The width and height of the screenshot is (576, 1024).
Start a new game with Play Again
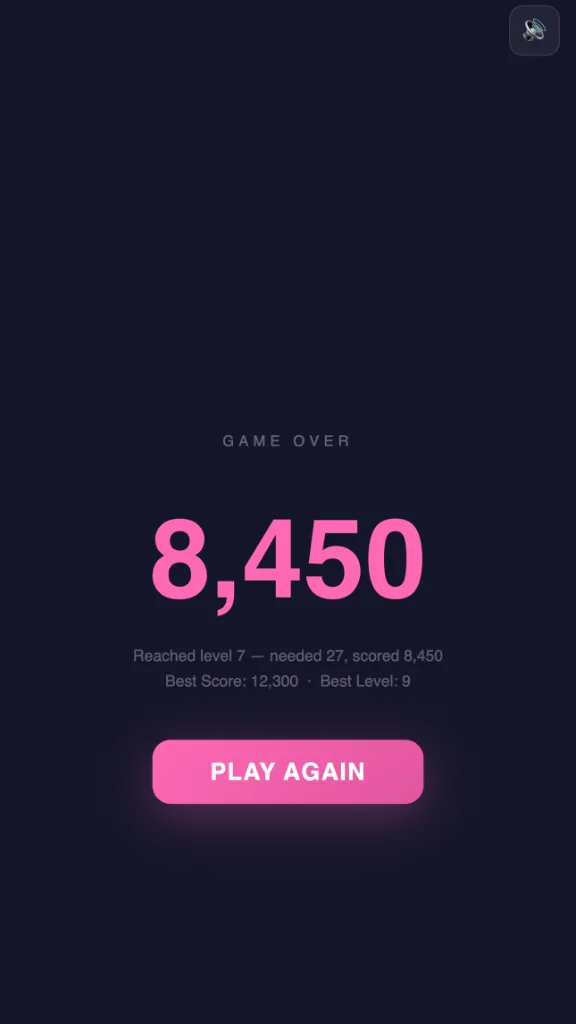(x=288, y=771)
